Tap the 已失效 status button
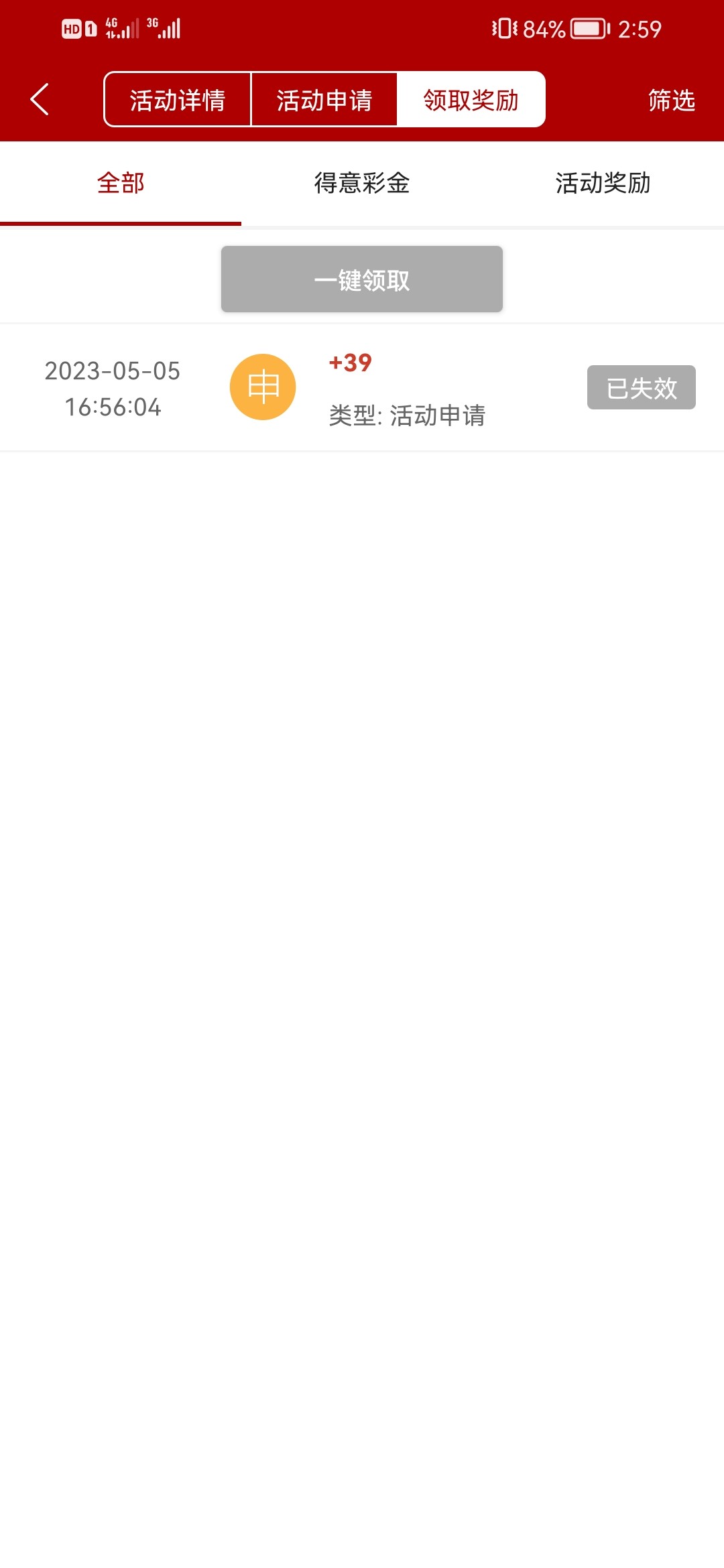 pos(640,387)
